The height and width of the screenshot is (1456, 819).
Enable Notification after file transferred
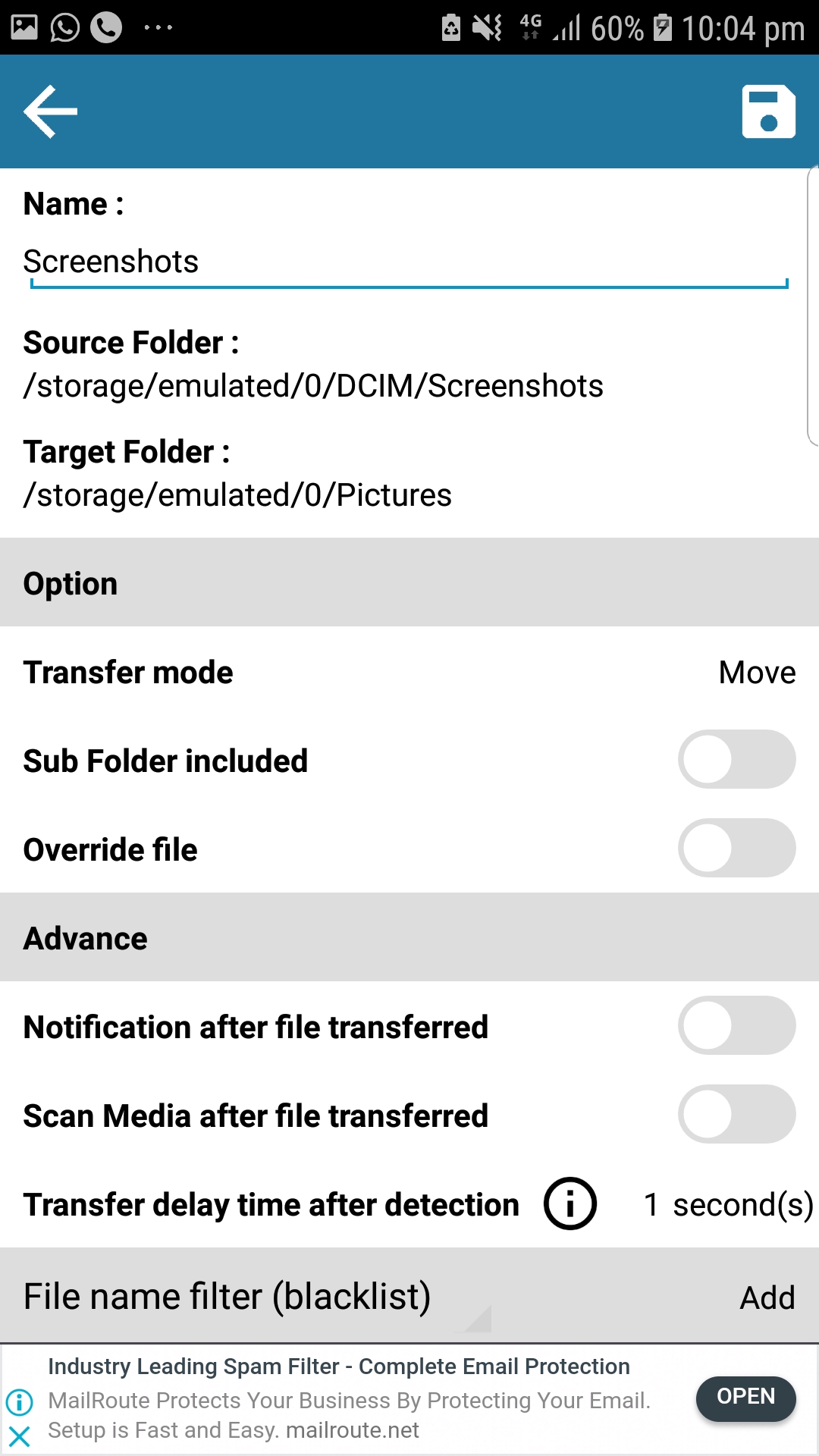pyautogui.click(x=736, y=1026)
